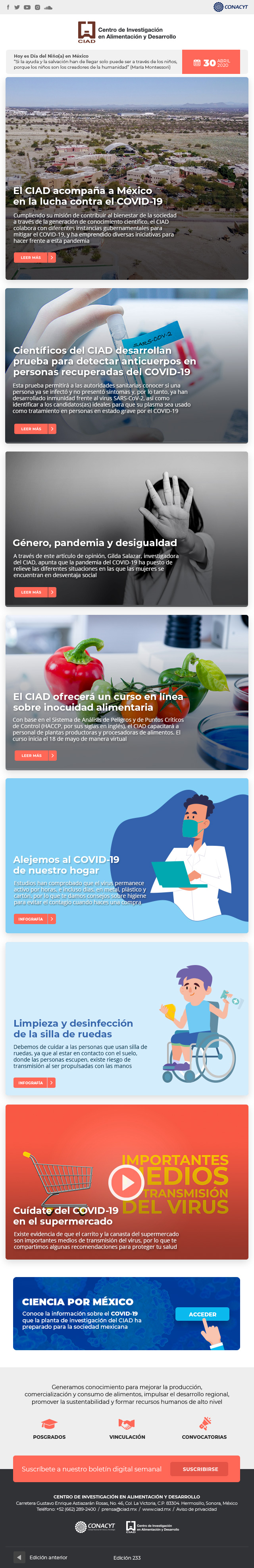Read more about CIAD acompaña a México
This screenshot has width=254, height=1568.
(x=35, y=258)
